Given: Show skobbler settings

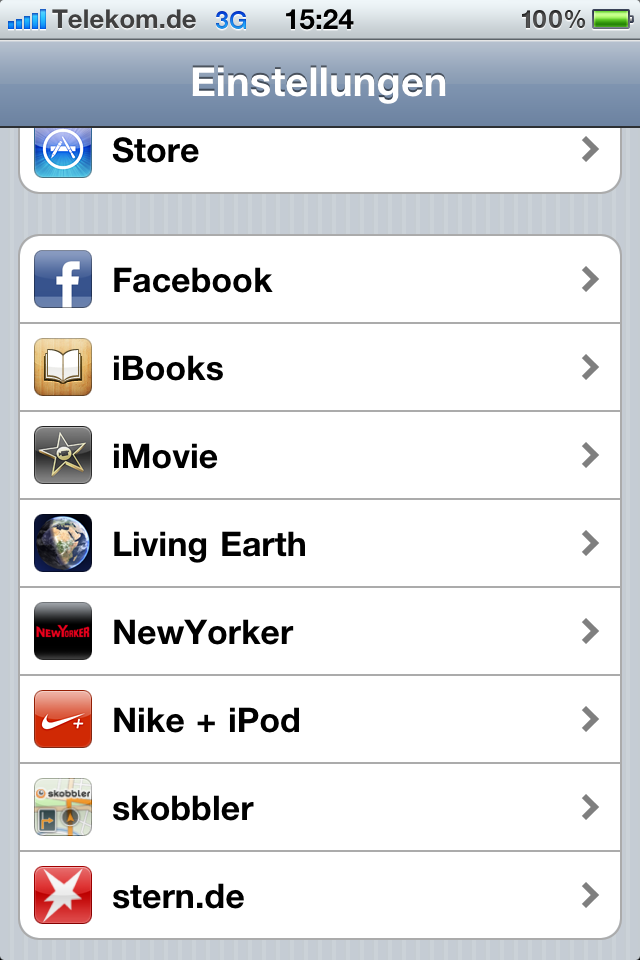Looking at the screenshot, I should pos(320,808).
